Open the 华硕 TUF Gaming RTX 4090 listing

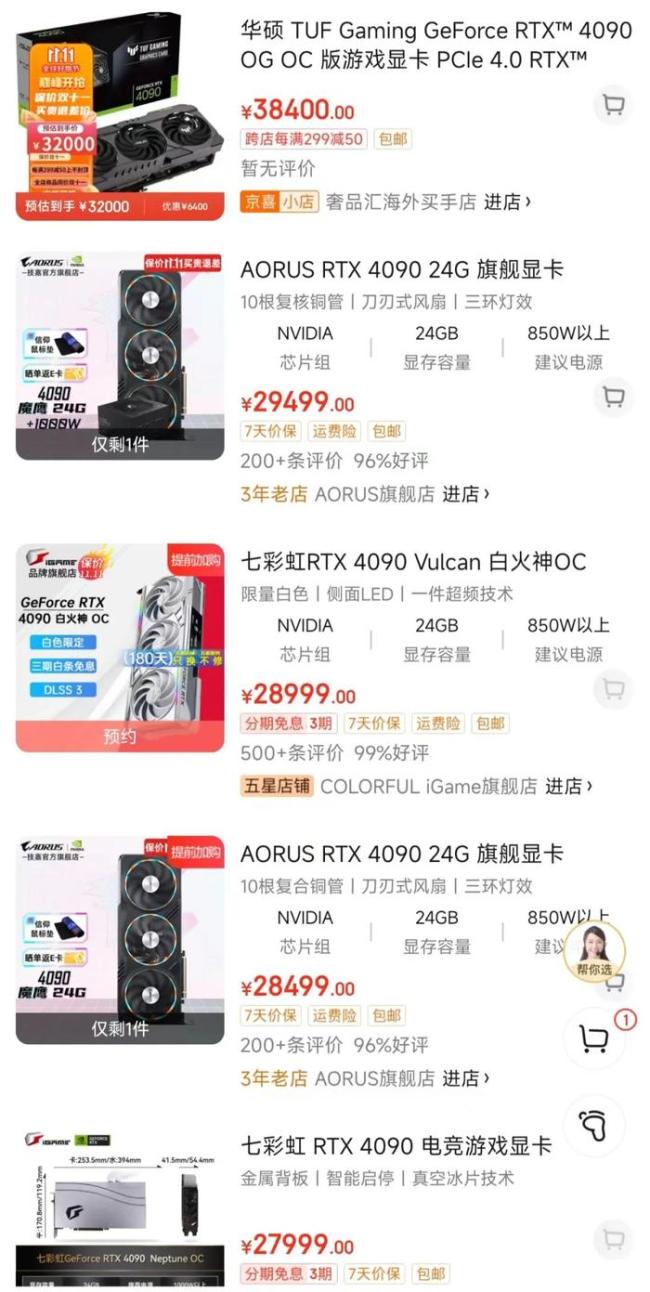click(x=436, y=46)
